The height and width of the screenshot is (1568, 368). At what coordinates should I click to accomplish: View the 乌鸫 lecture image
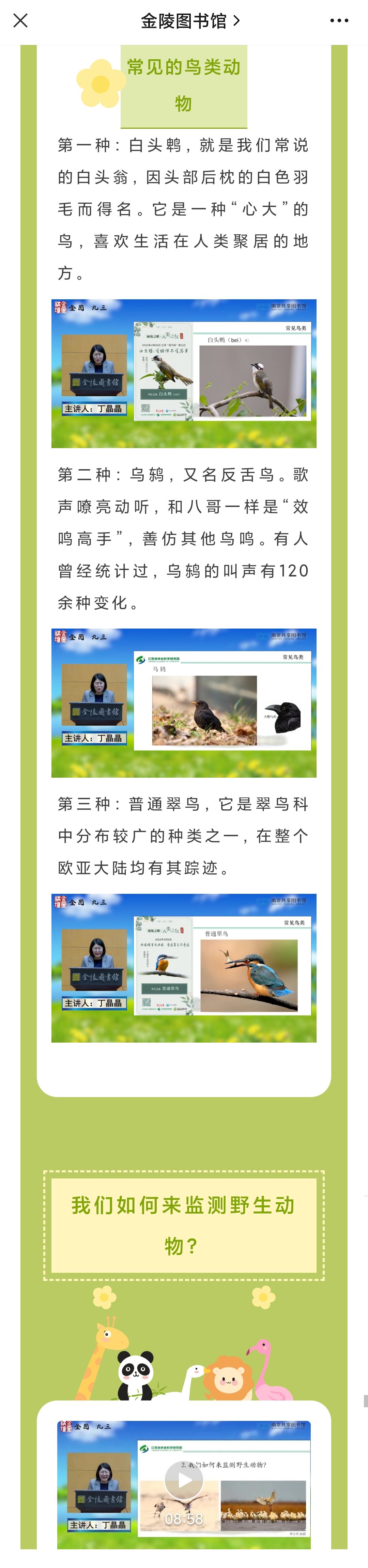pyautogui.click(x=184, y=702)
